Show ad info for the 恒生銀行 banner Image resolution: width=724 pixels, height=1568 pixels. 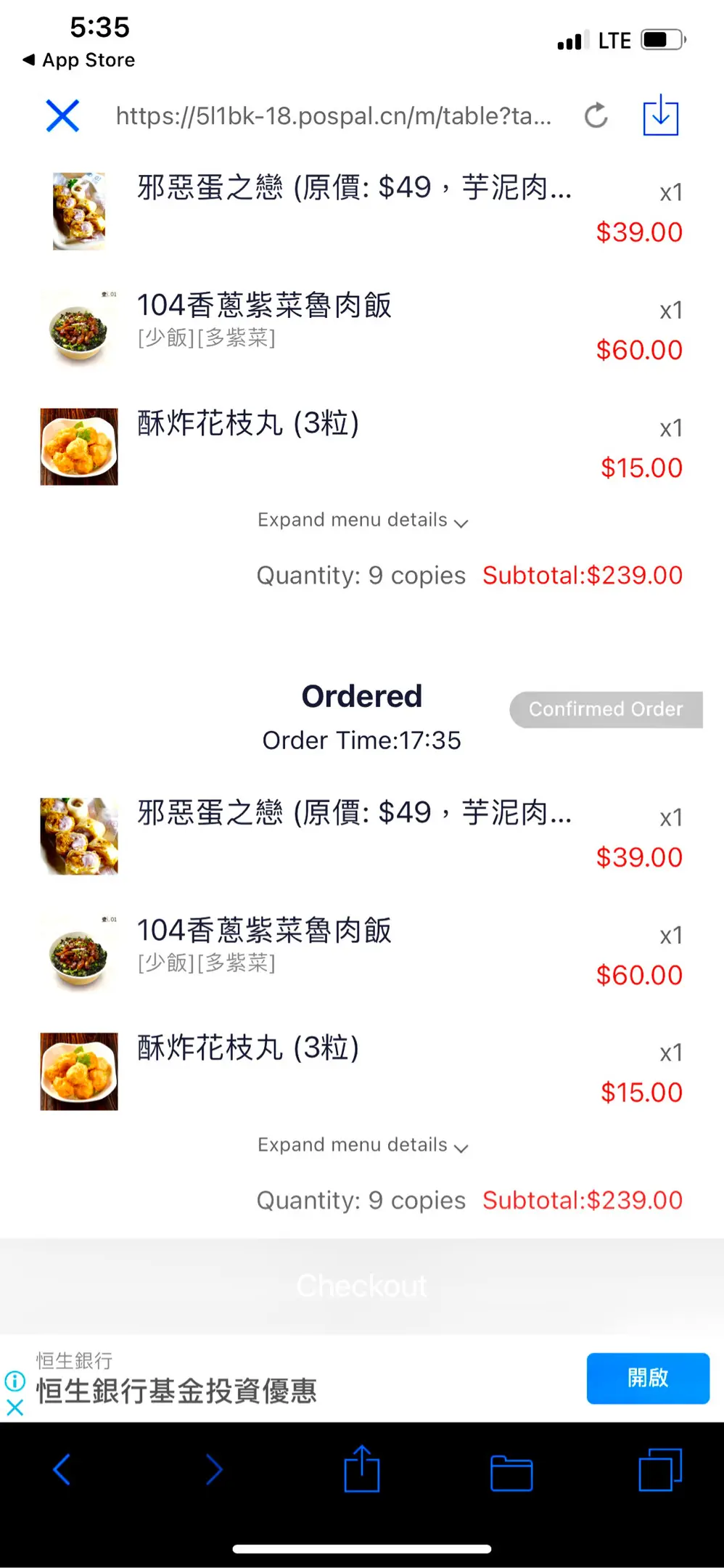15,1380
